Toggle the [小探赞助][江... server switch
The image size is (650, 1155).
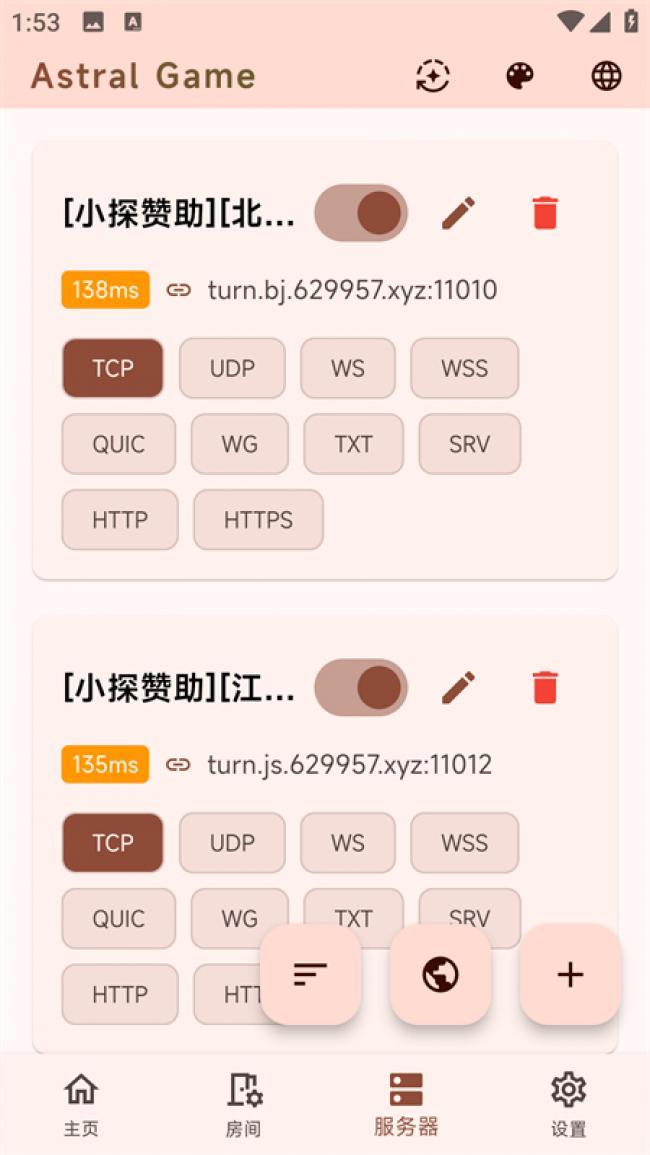point(361,688)
